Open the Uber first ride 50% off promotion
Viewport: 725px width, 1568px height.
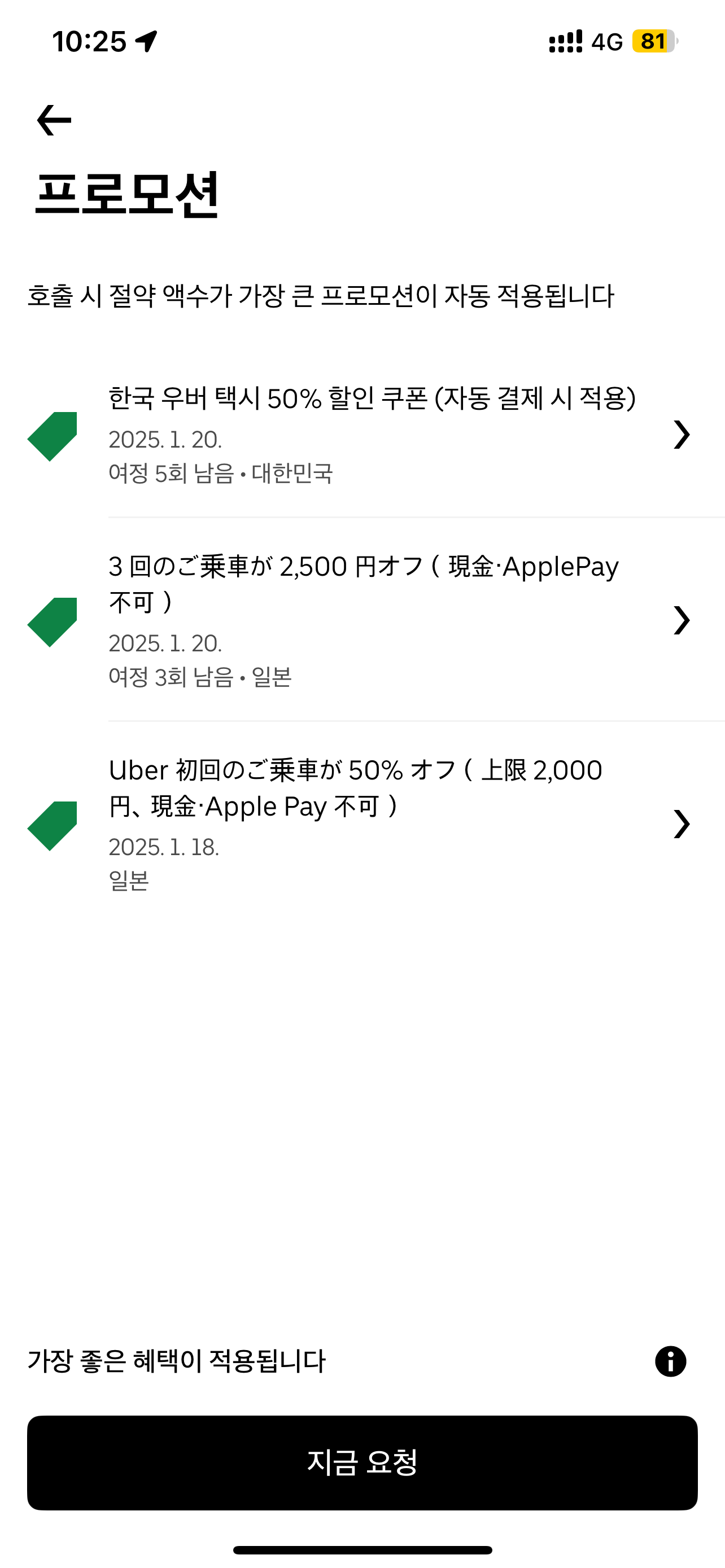[x=362, y=824]
